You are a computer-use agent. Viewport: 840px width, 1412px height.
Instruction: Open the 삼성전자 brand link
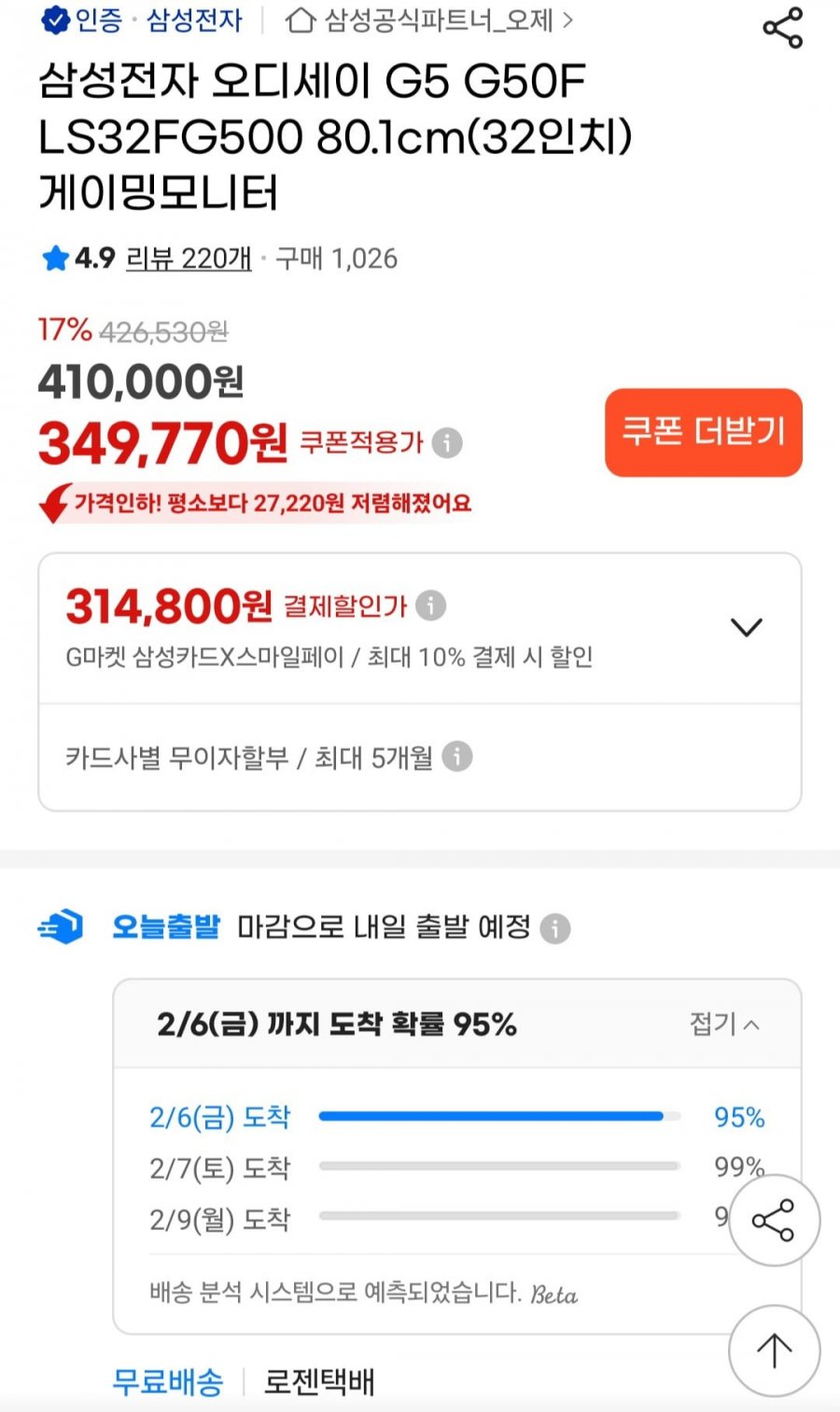[x=194, y=21]
